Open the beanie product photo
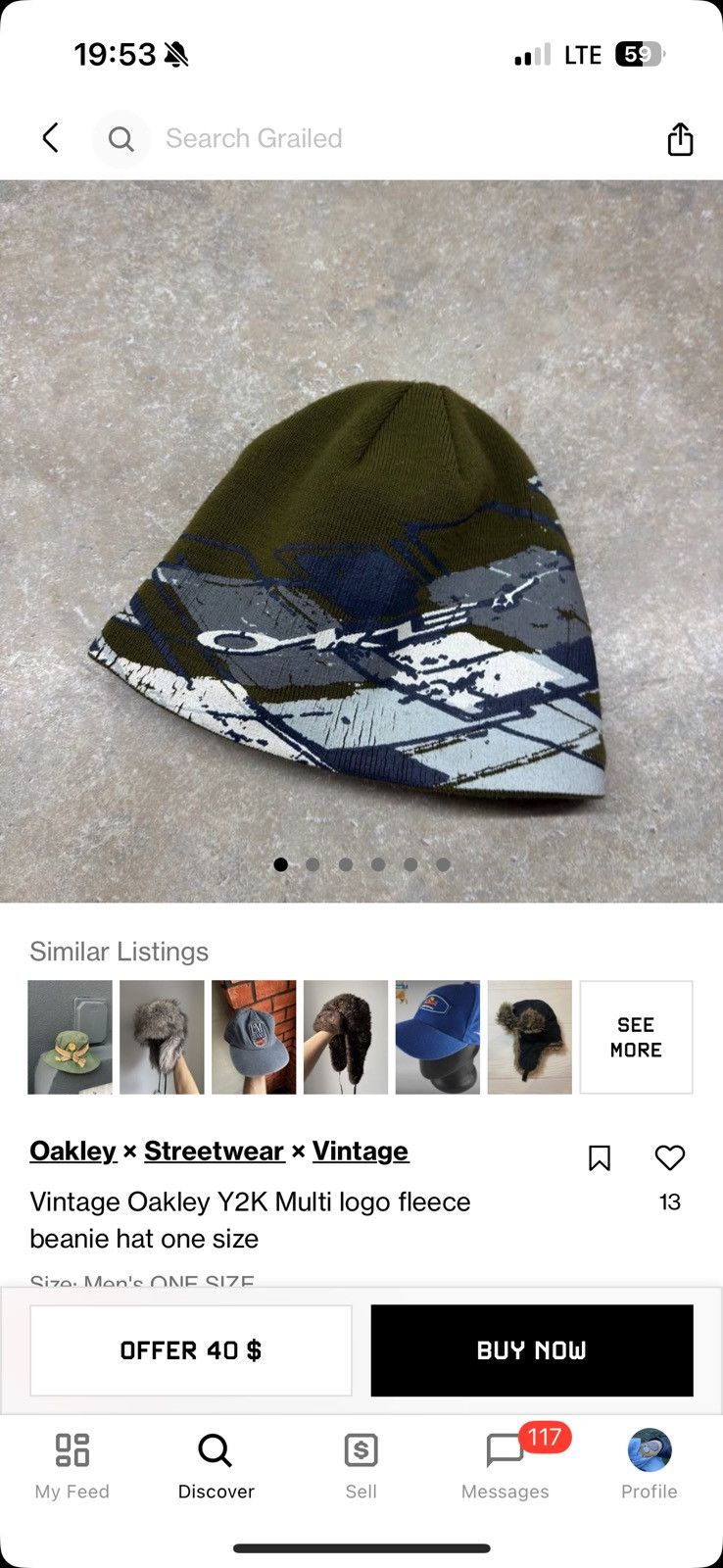This screenshot has height=1568, width=723. 361,541
